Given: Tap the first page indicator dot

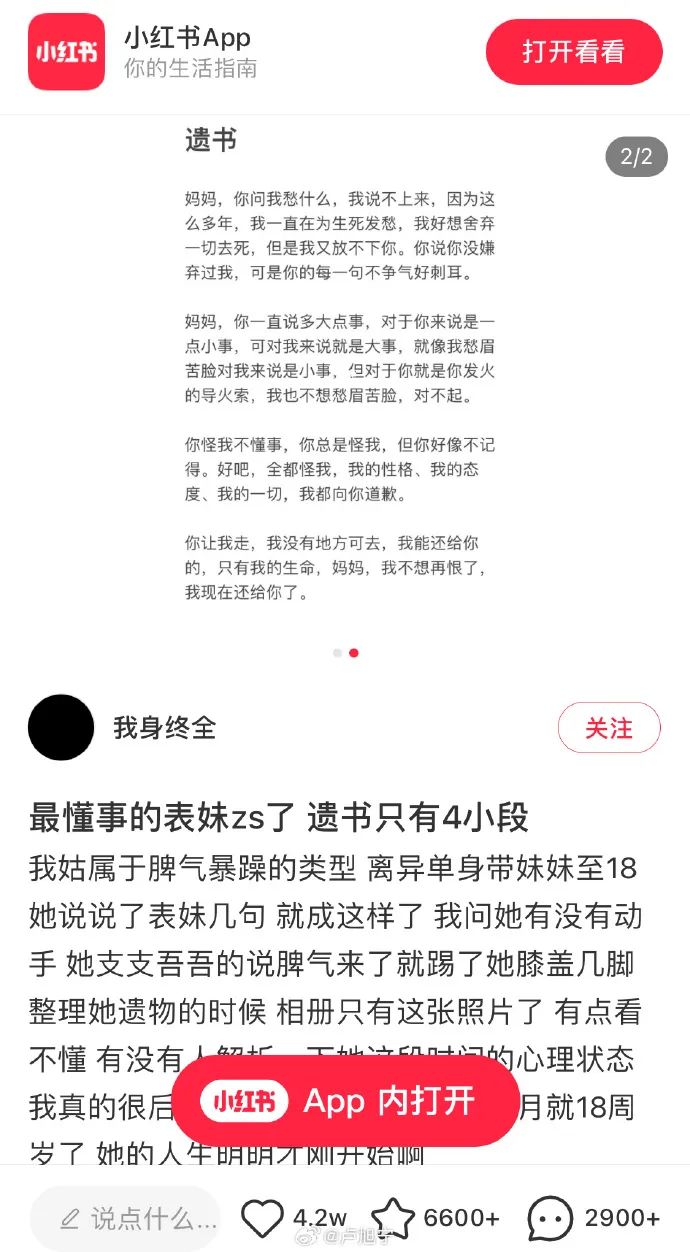Looking at the screenshot, I should pyautogui.click(x=337, y=653).
